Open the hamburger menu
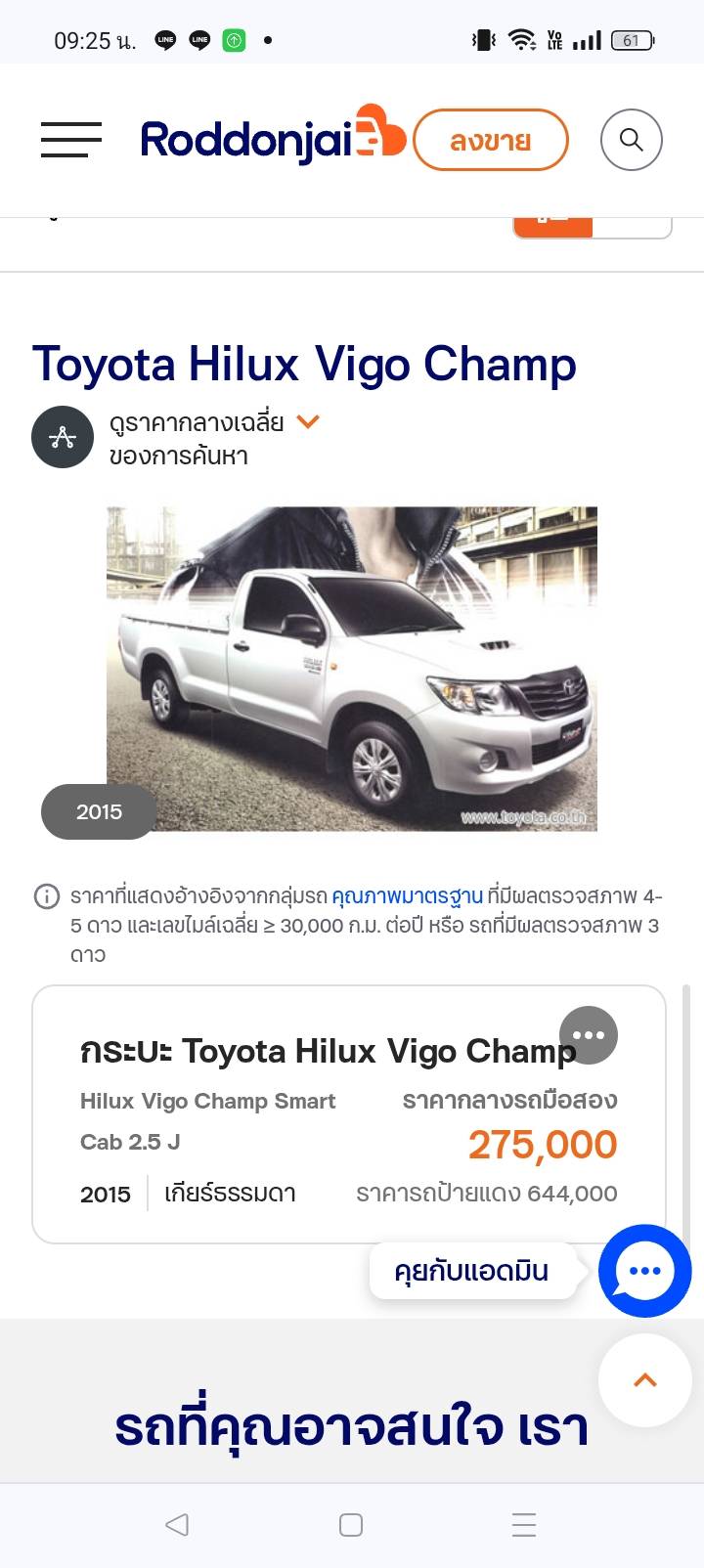Image resolution: width=704 pixels, height=1568 pixels. pos(71,140)
